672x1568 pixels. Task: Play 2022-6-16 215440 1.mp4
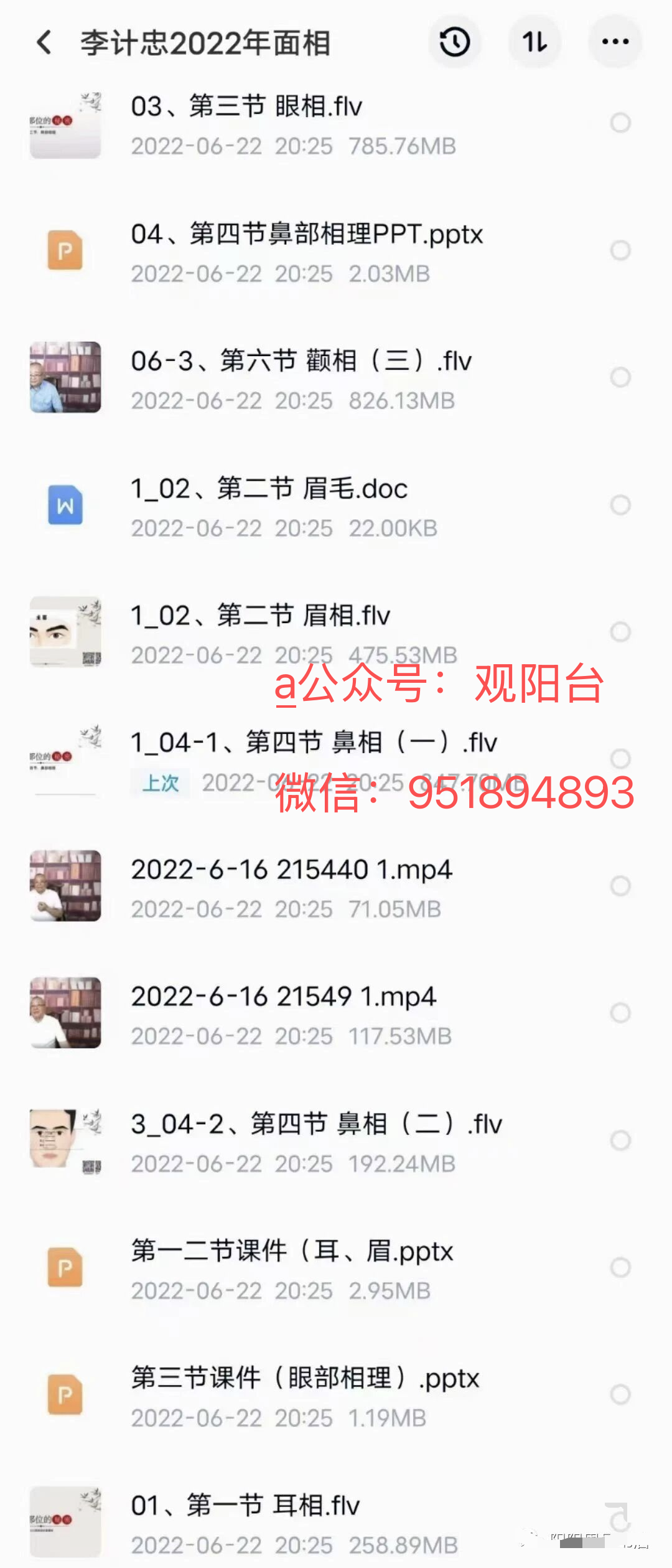click(x=291, y=870)
